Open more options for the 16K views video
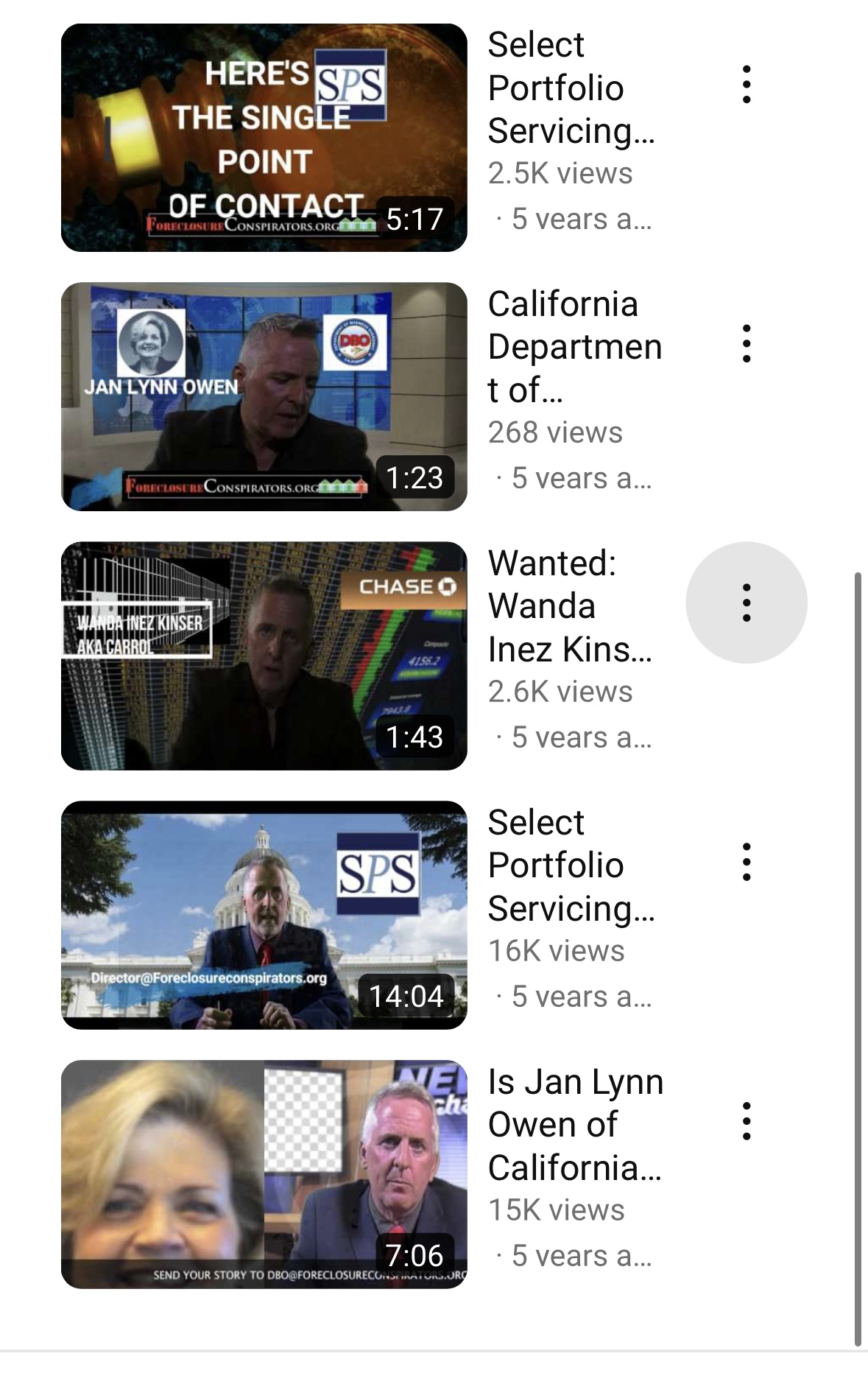 (x=747, y=863)
